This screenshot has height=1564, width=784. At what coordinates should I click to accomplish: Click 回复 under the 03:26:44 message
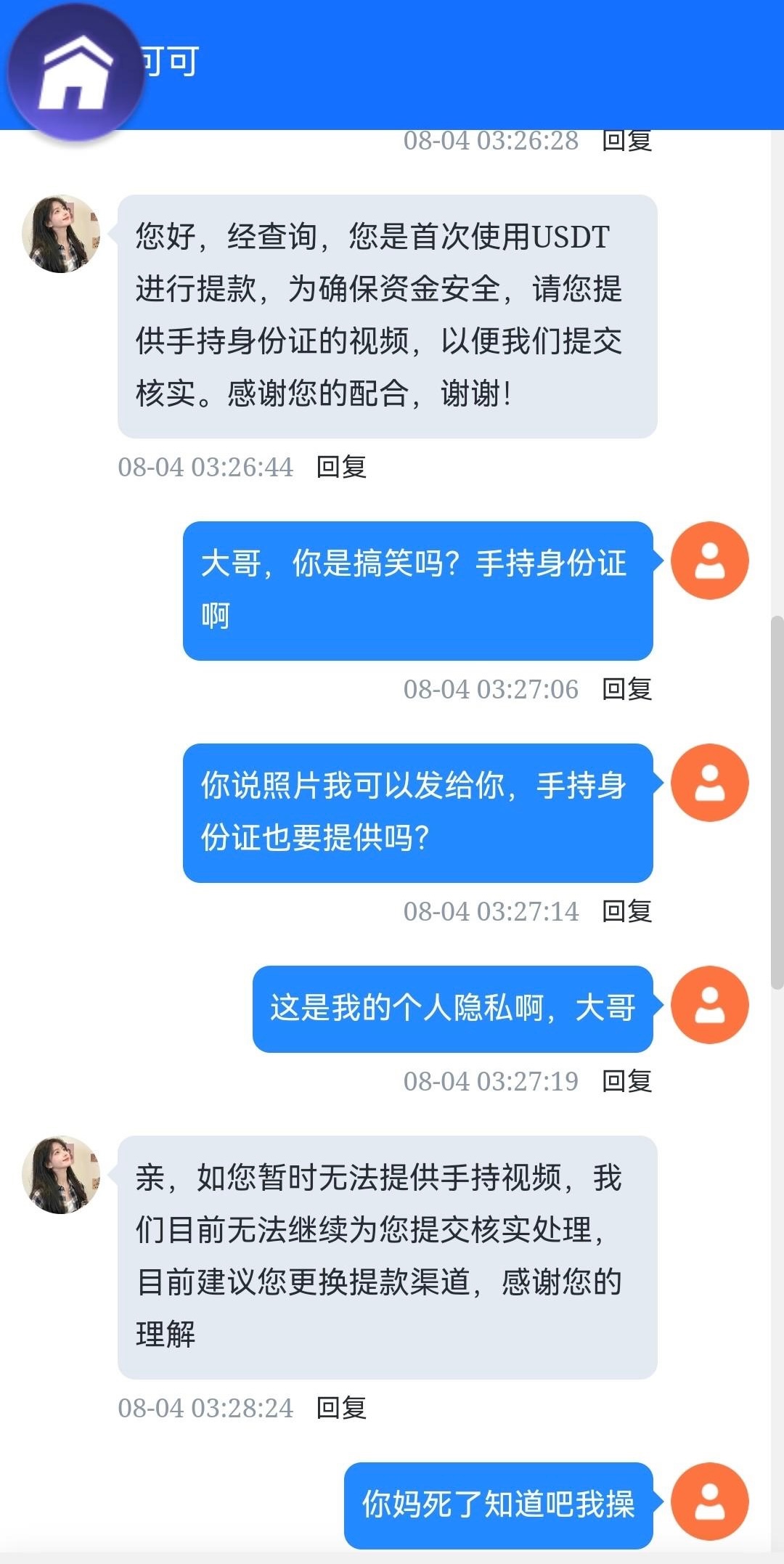(x=341, y=468)
